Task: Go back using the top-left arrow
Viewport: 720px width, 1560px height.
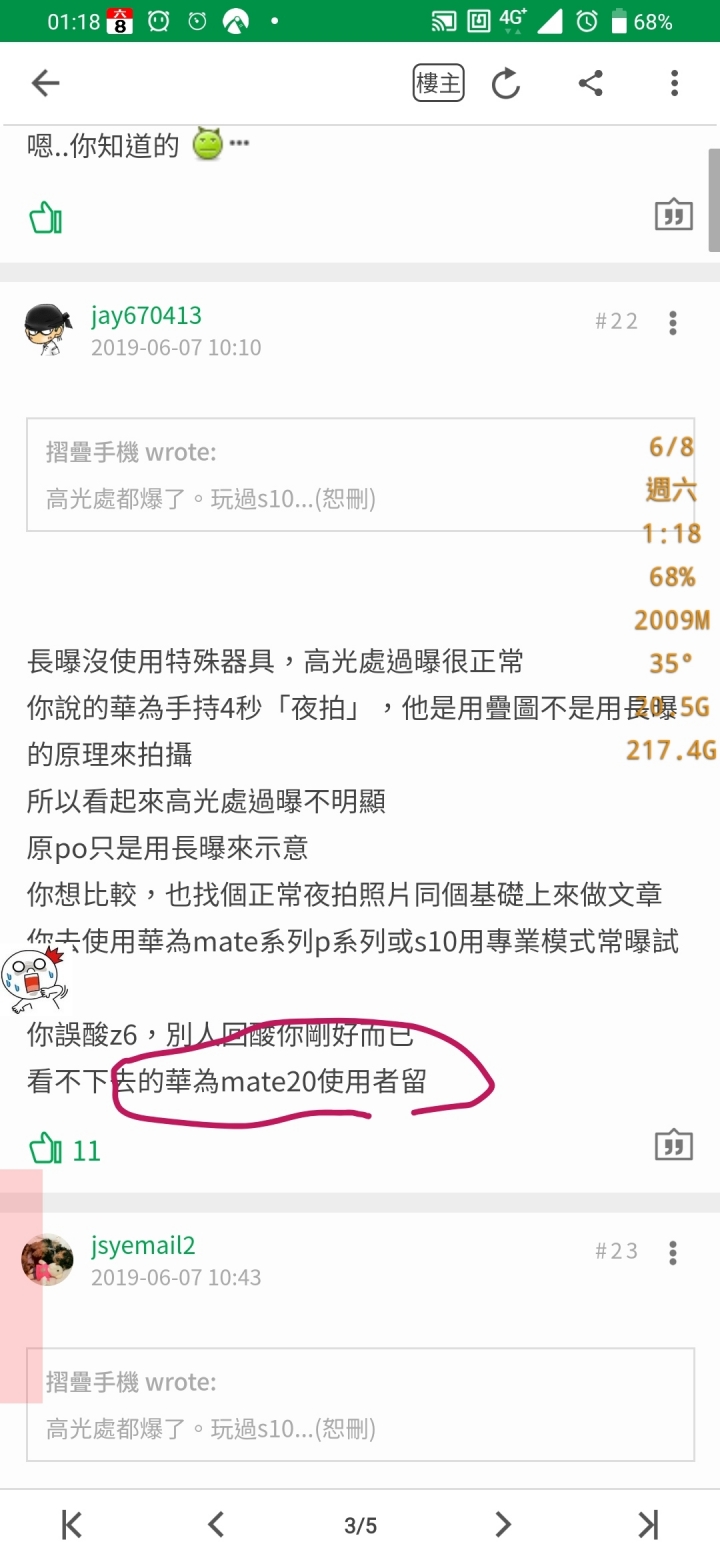Action: [x=46, y=84]
